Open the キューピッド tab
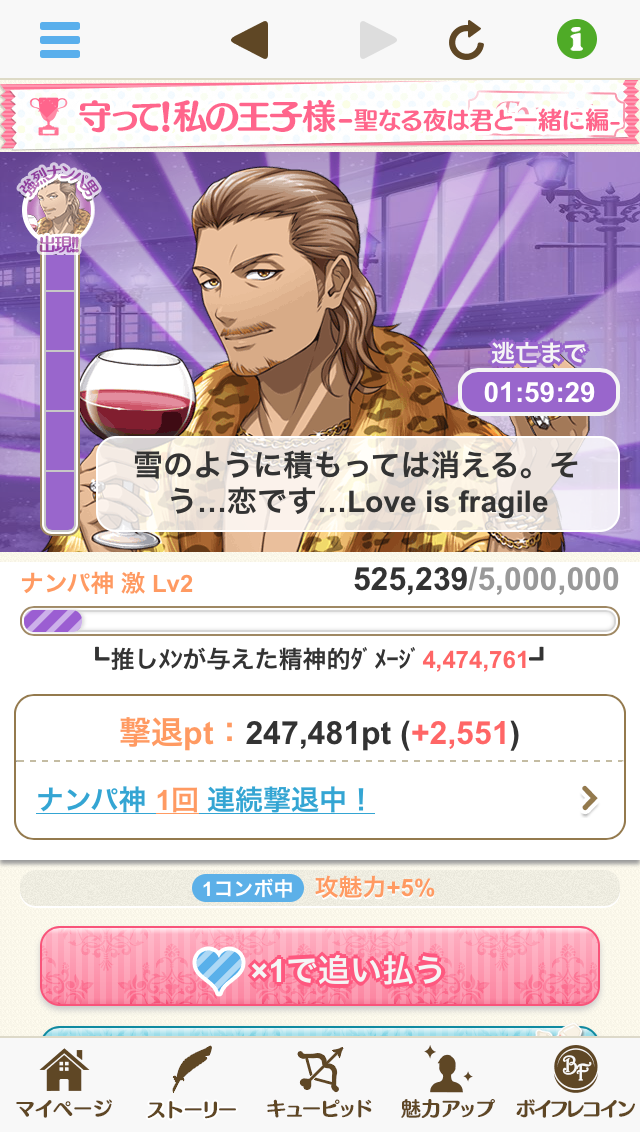This screenshot has width=640, height=1136. (320, 1086)
